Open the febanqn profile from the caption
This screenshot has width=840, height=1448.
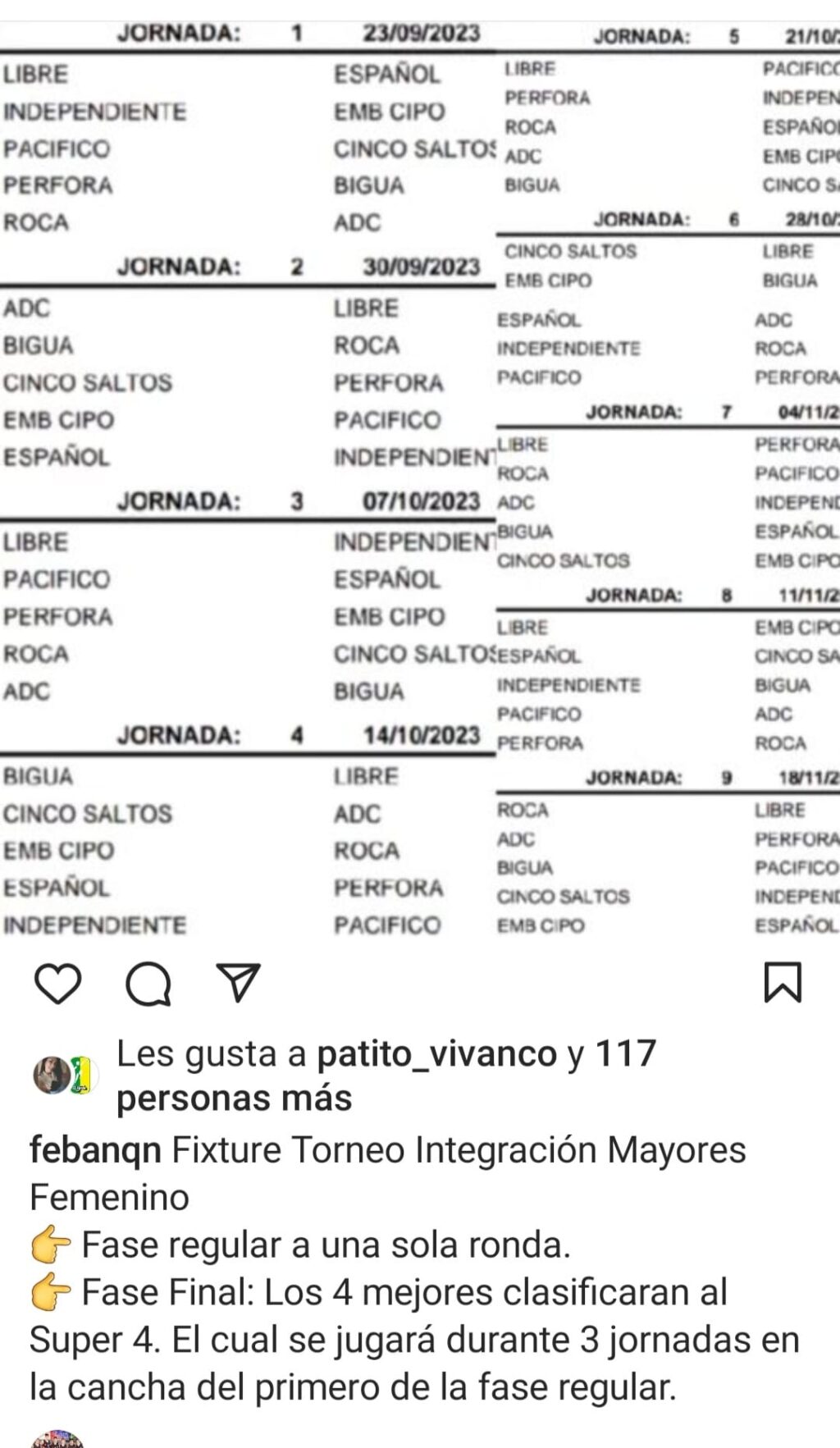point(95,1149)
